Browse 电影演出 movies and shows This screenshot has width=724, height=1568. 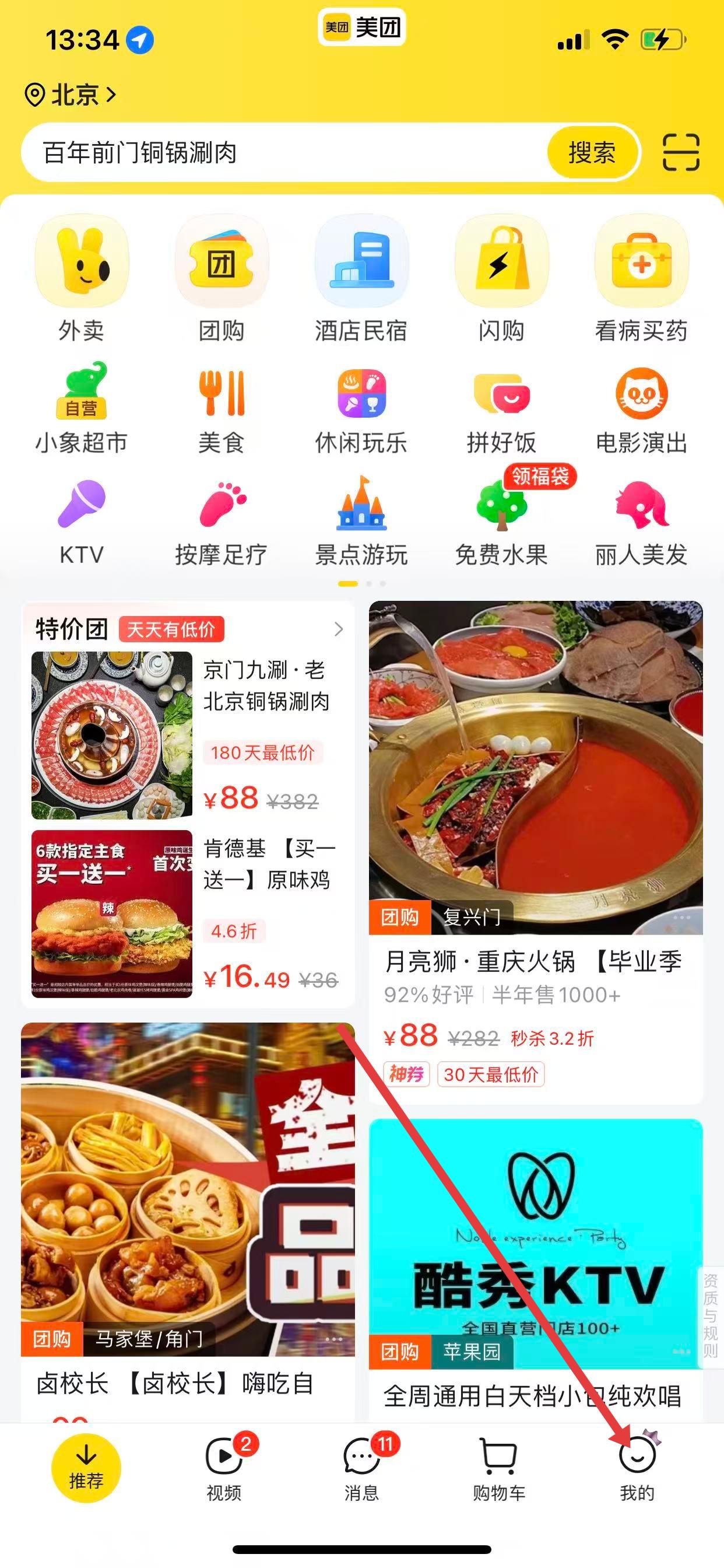tap(641, 408)
